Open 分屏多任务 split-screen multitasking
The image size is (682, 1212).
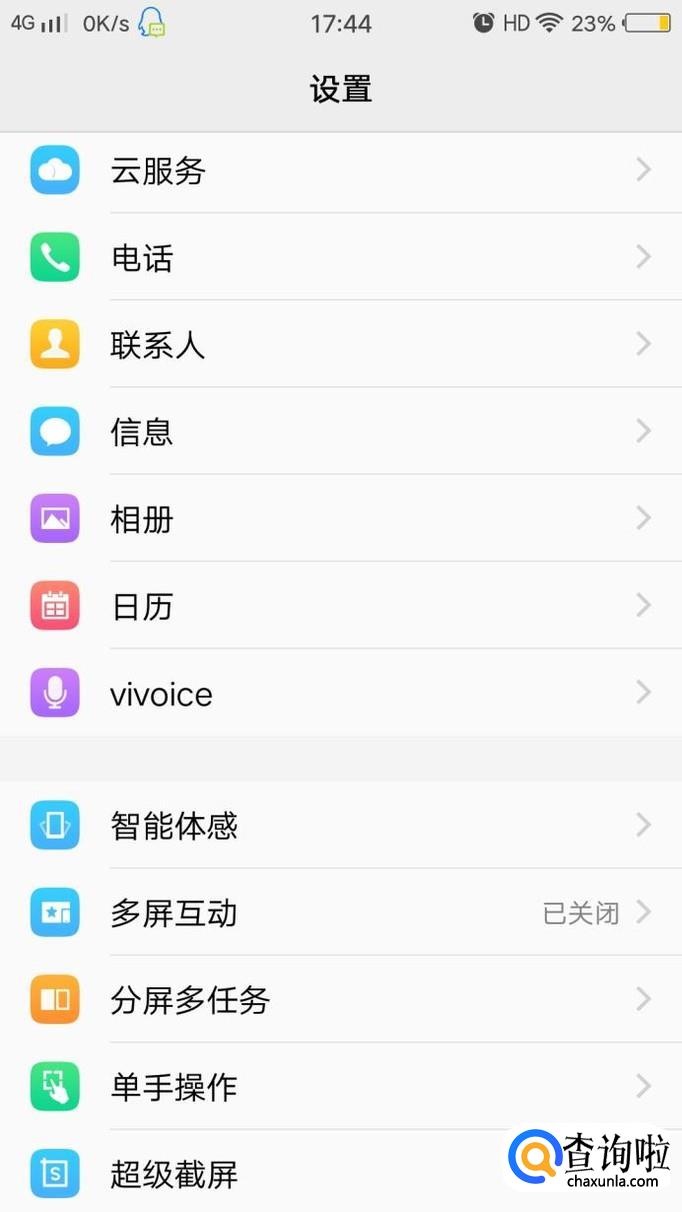click(x=190, y=1000)
